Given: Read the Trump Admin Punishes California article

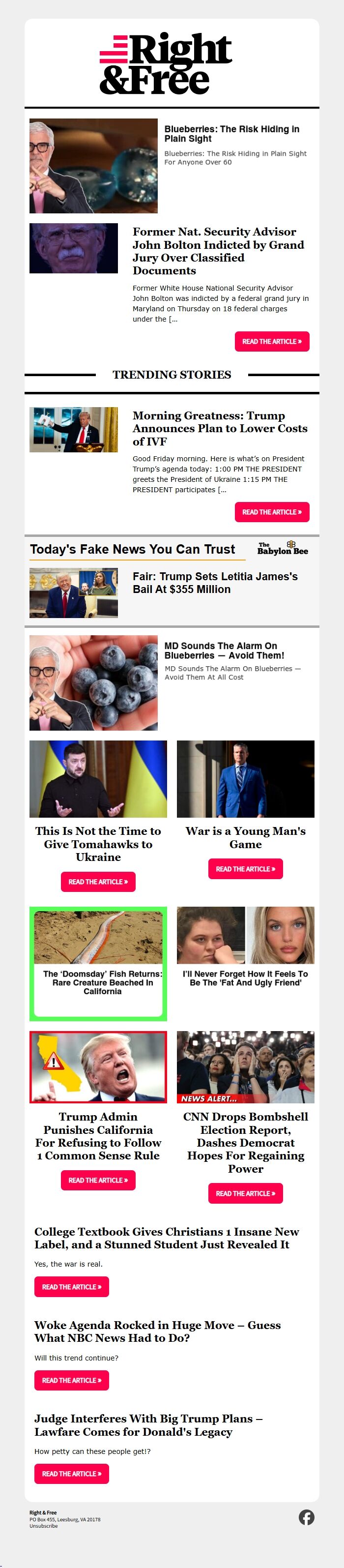Looking at the screenshot, I should [98, 1180].
